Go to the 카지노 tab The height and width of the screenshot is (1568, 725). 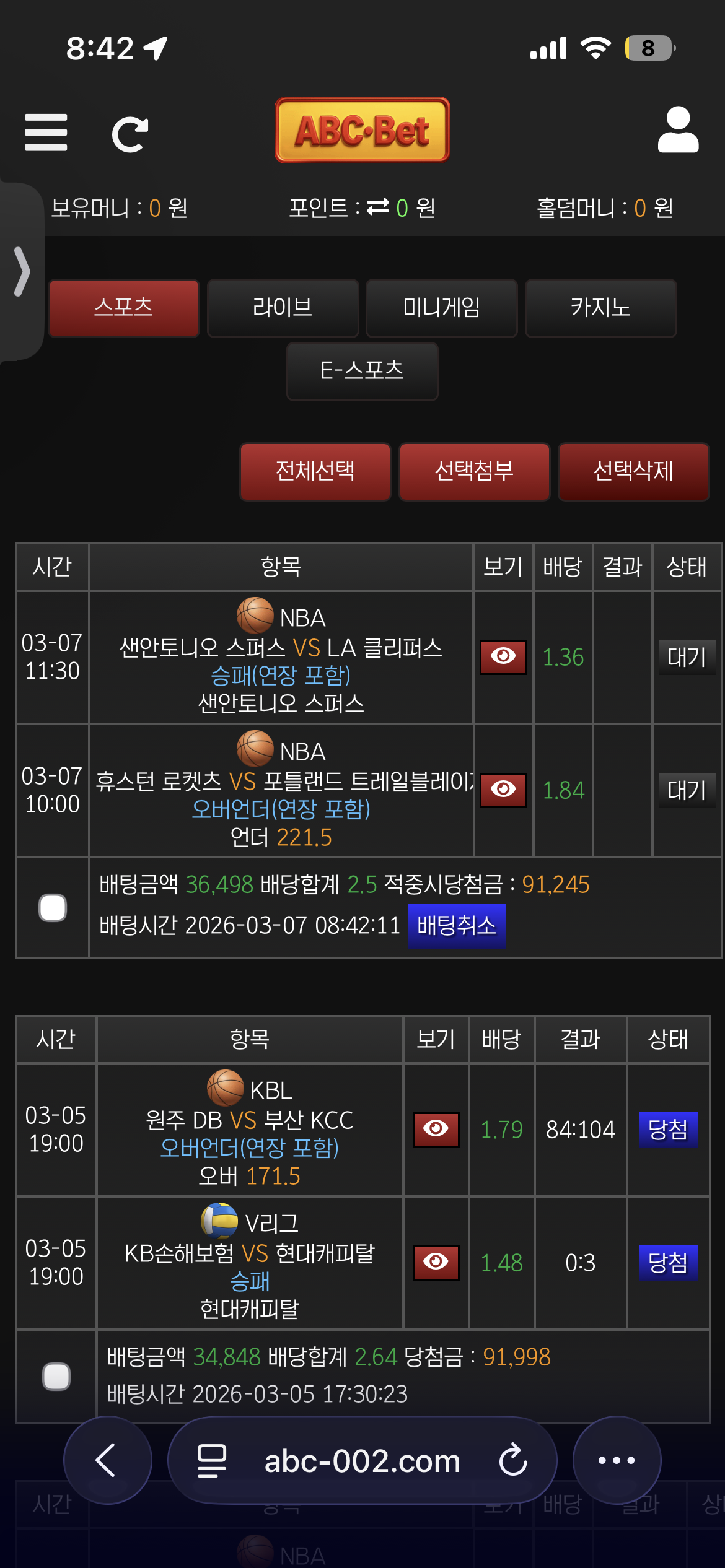click(600, 308)
